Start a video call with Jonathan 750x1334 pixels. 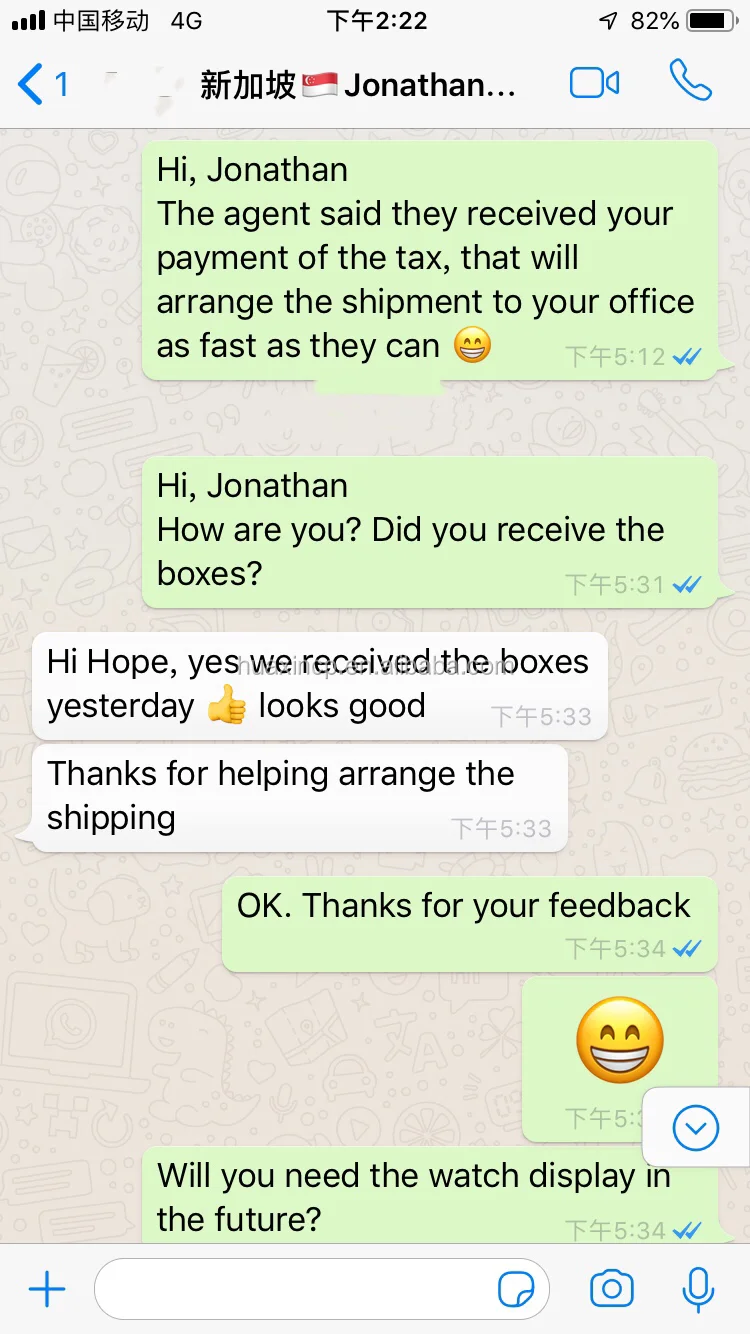595,83
